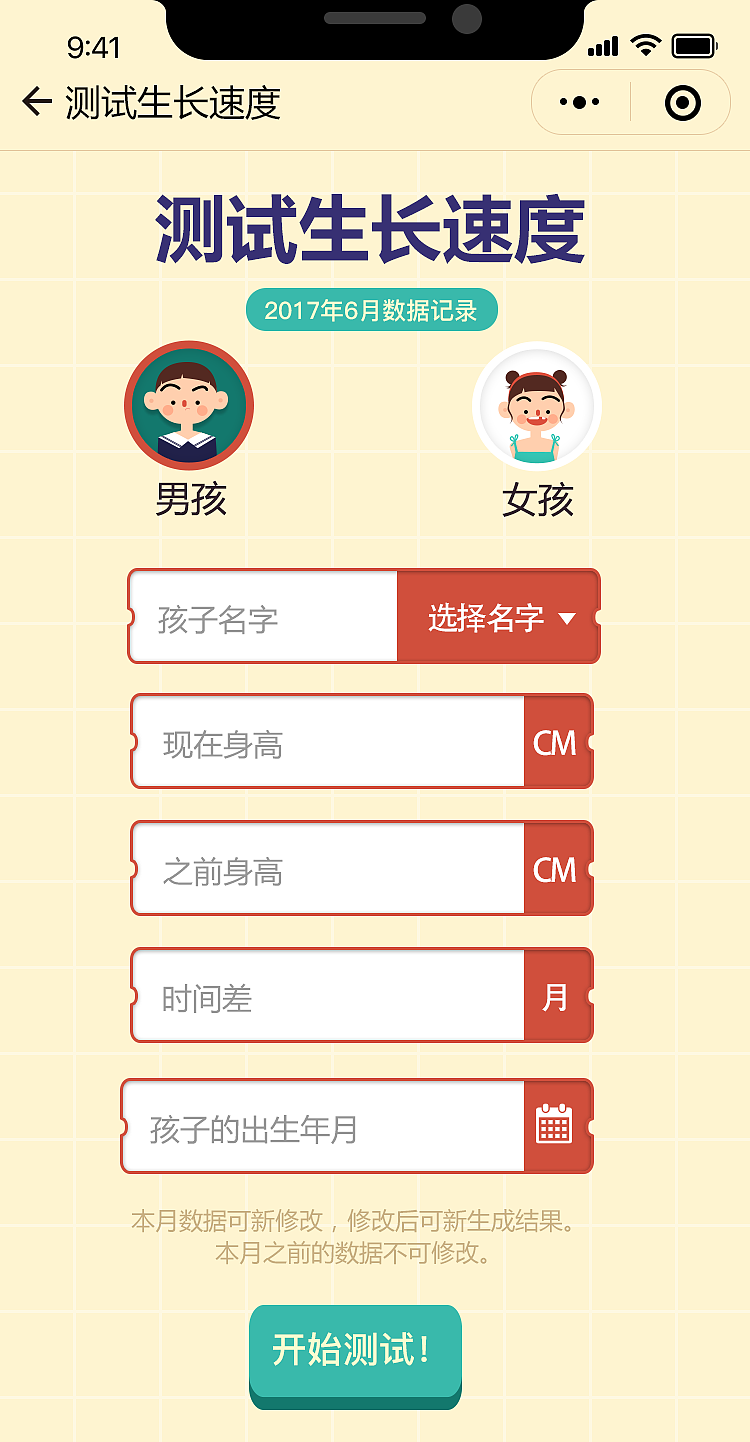Click the circular capsule close icon
The height and width of the screenshot is (1442, 750).
682,101
